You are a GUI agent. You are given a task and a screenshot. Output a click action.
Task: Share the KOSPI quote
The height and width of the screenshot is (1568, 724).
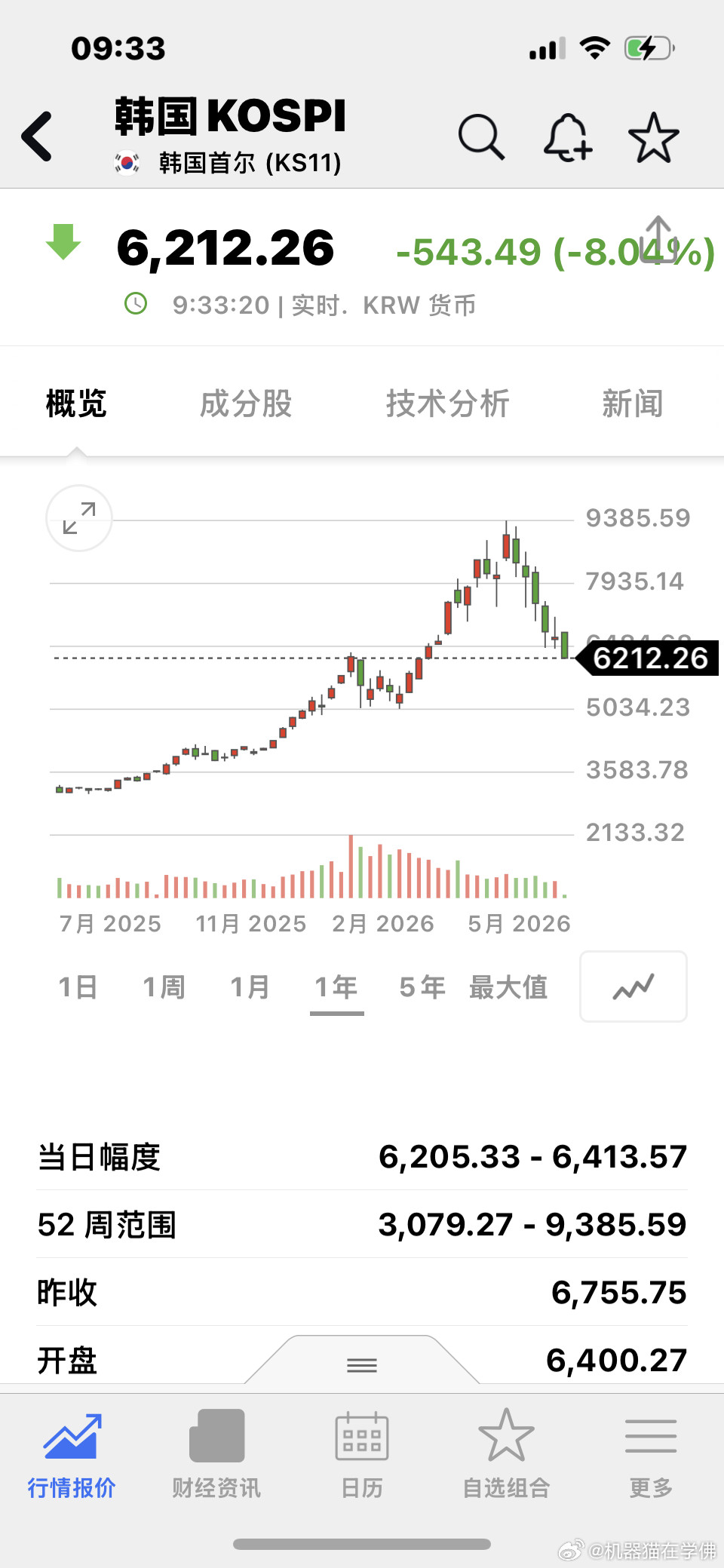[658, 239]
